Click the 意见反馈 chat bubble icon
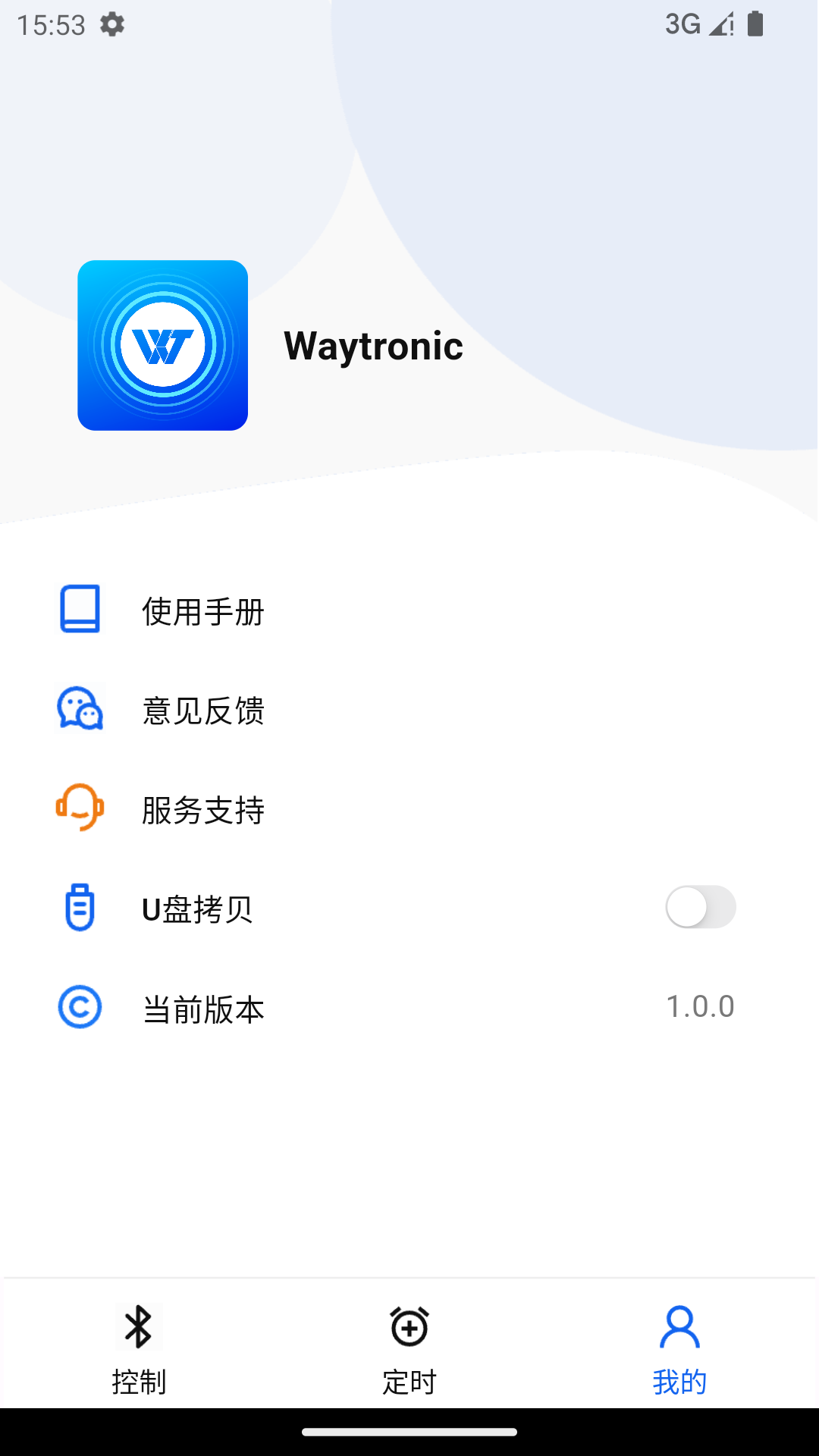 pyautogui.click(x=80, y=709)
